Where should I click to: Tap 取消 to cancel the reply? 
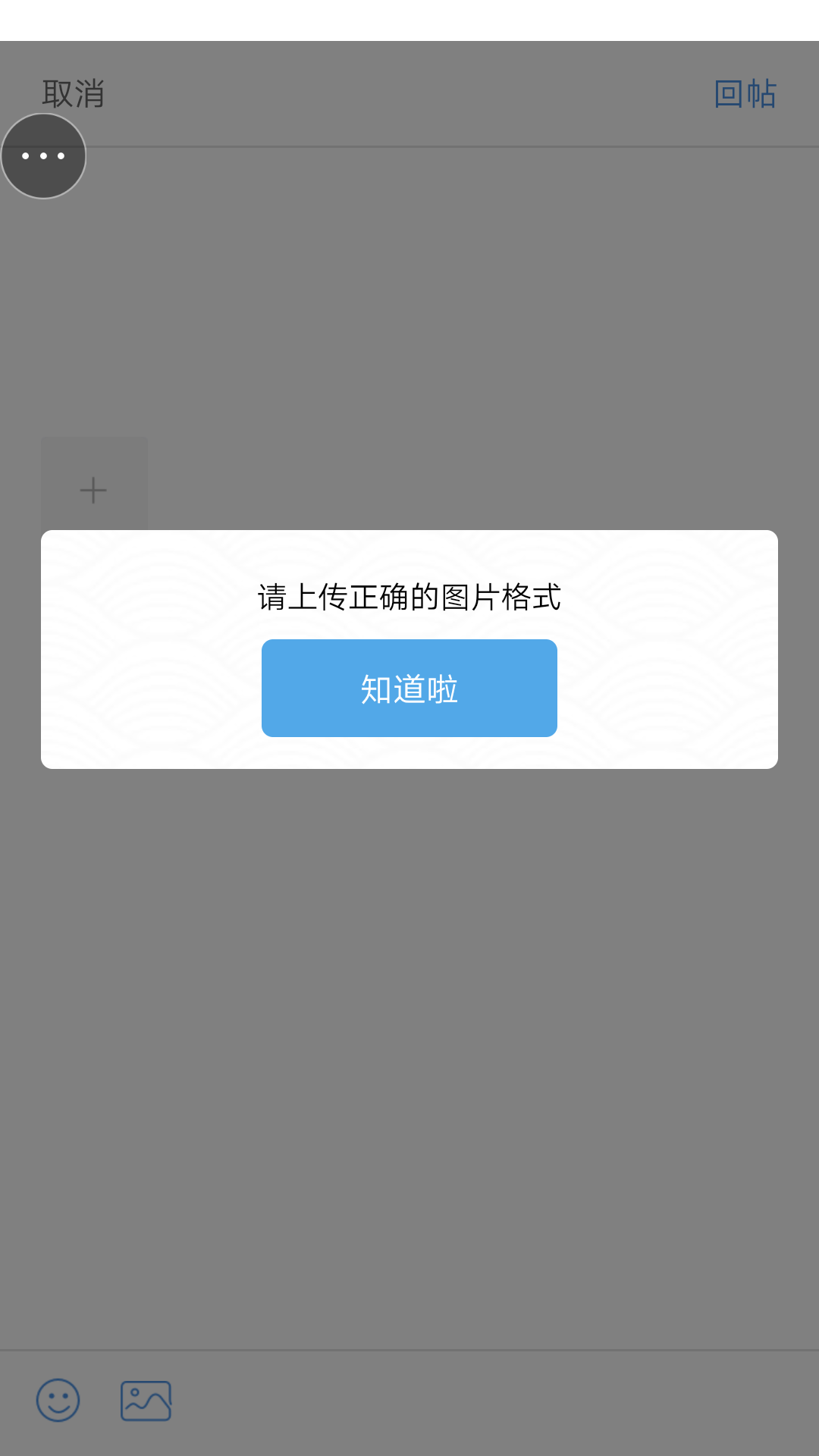73,94
